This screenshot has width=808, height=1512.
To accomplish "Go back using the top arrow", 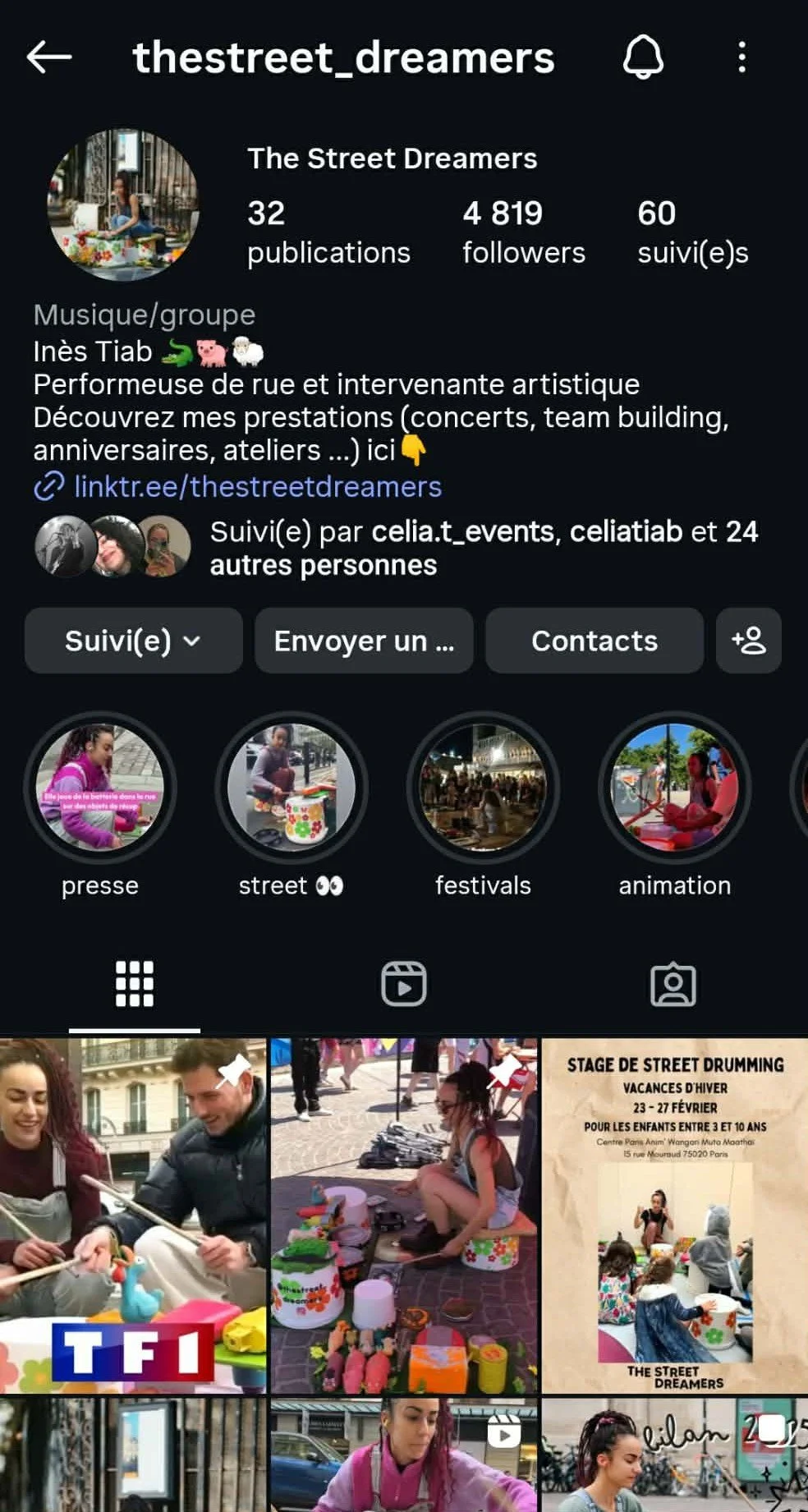I will pos(49,57).
